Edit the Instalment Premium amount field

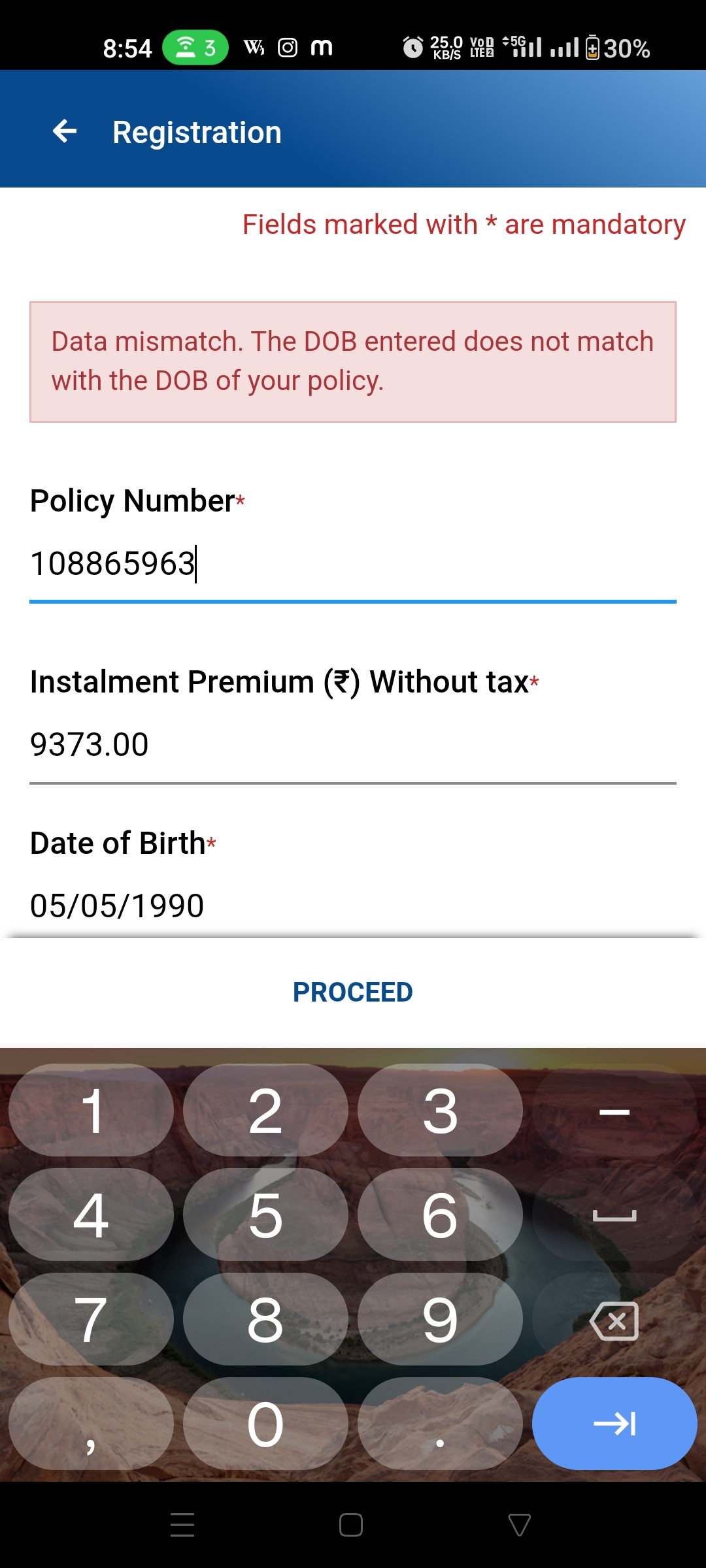coord(352,745)
